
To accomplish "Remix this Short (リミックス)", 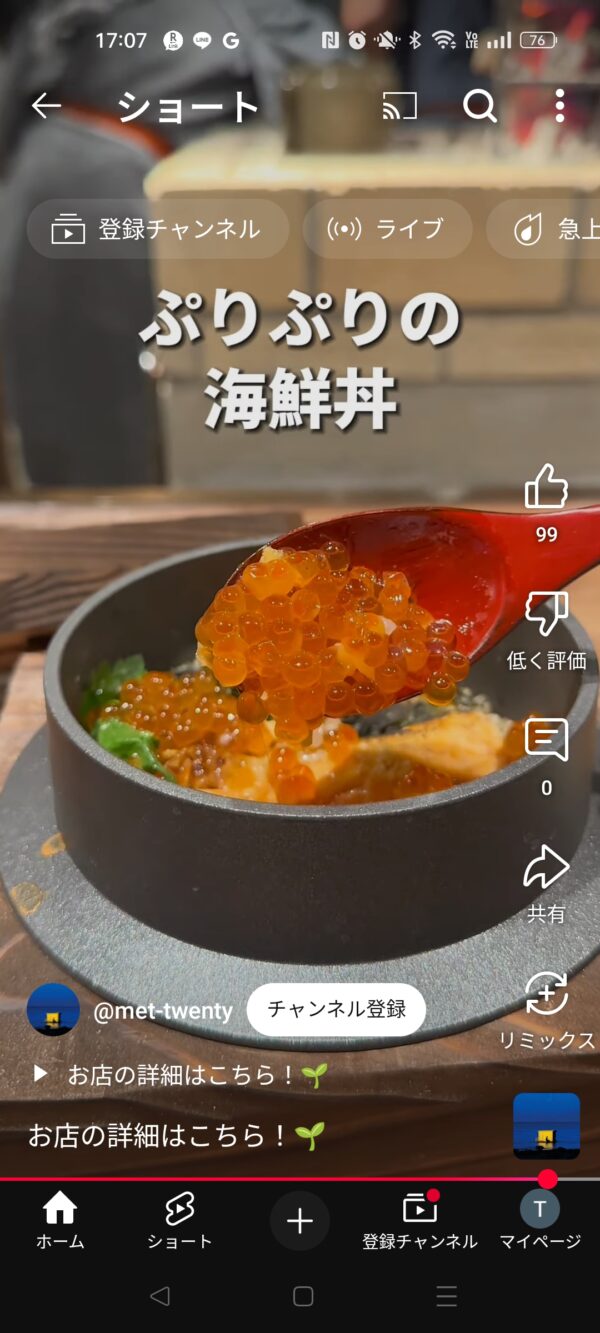I will (546, 995).
